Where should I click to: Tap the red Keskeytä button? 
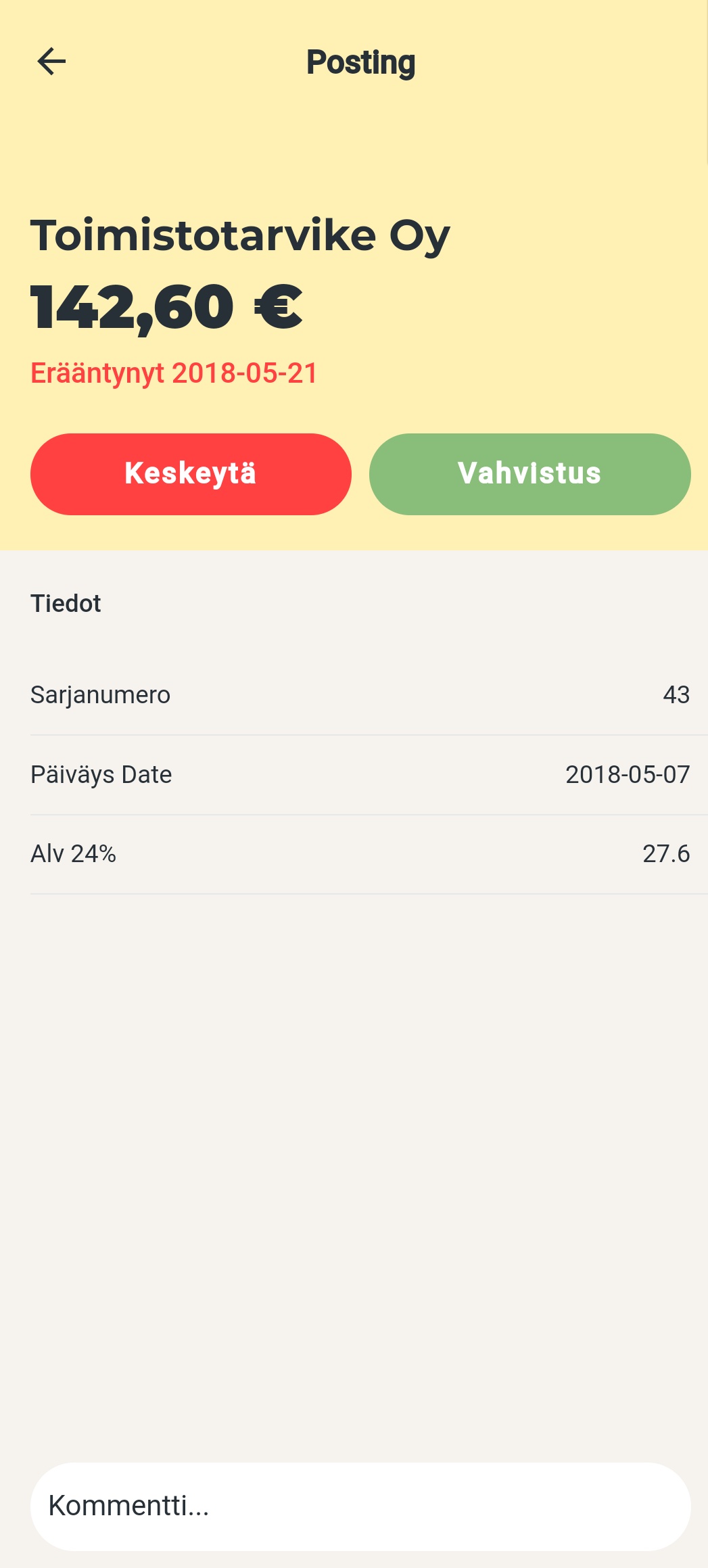(x=191, y=474)
